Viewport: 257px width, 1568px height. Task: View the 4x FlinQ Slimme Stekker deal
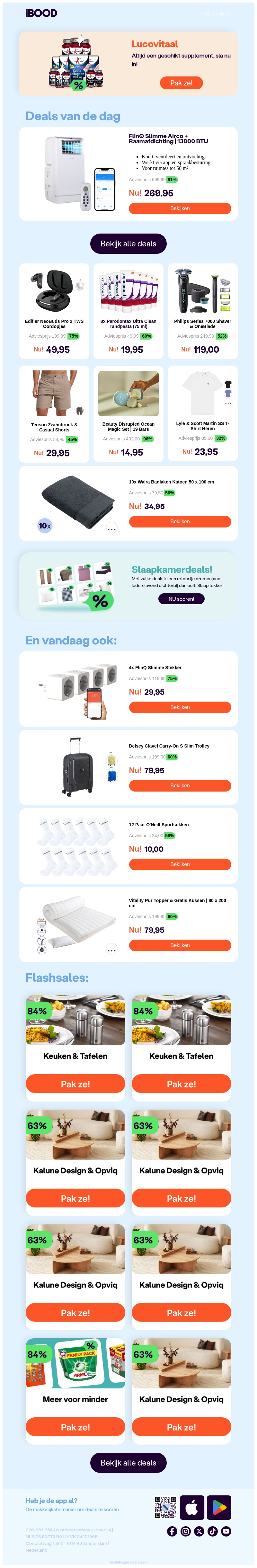(180, 707)
